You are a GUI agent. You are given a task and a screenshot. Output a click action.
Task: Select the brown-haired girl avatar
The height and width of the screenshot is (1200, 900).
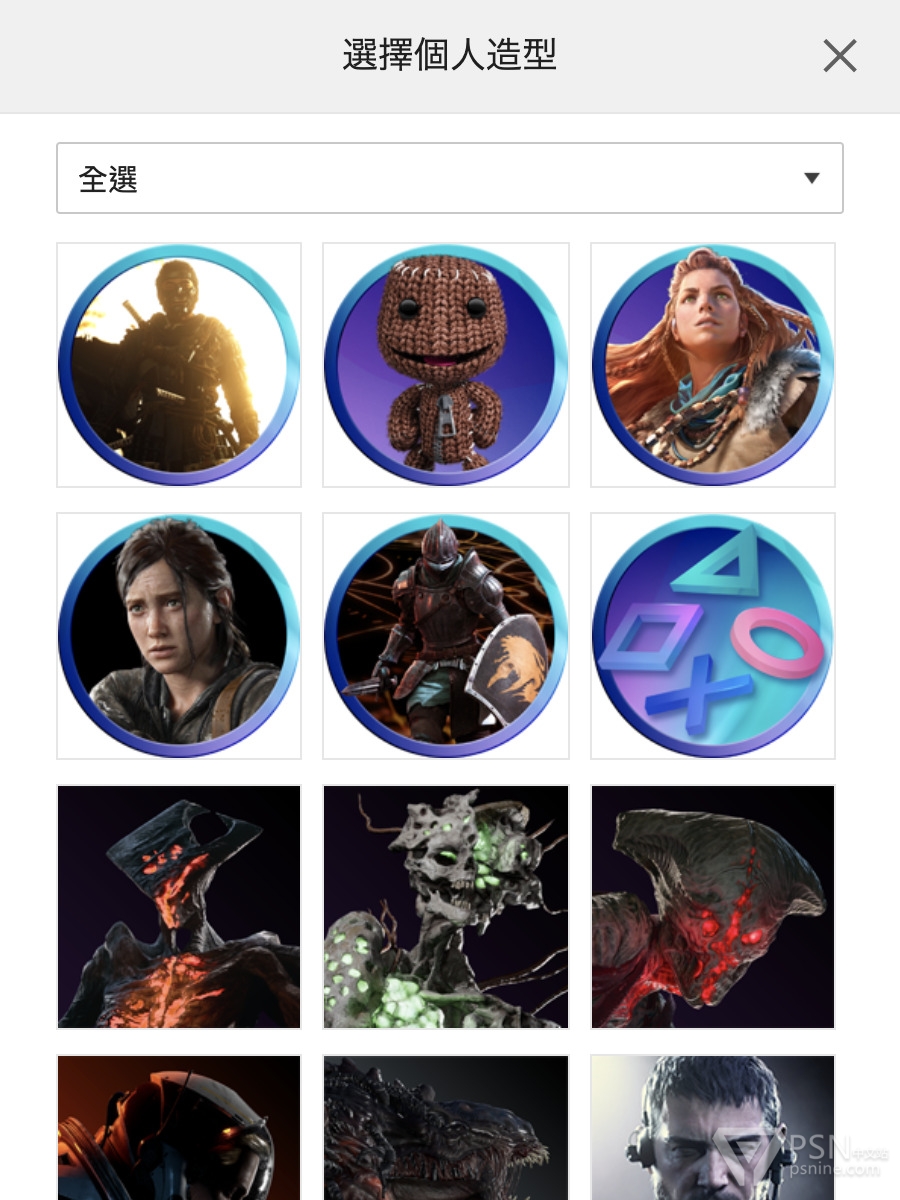point(179,636)
